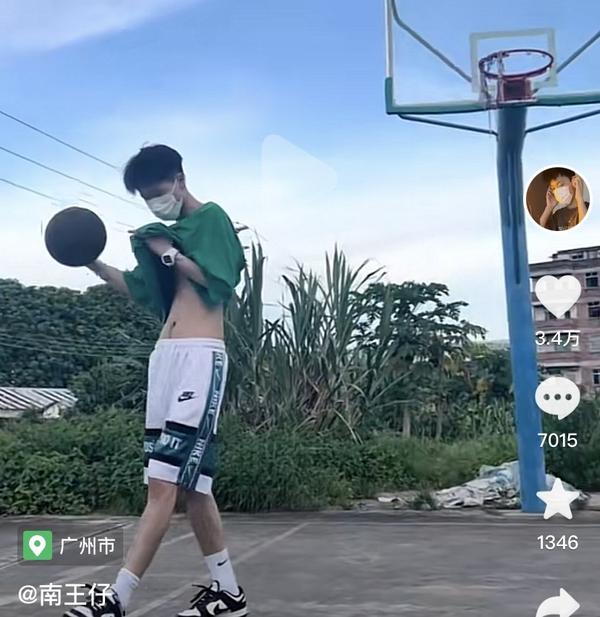Resume the paused video

point(298,177)
